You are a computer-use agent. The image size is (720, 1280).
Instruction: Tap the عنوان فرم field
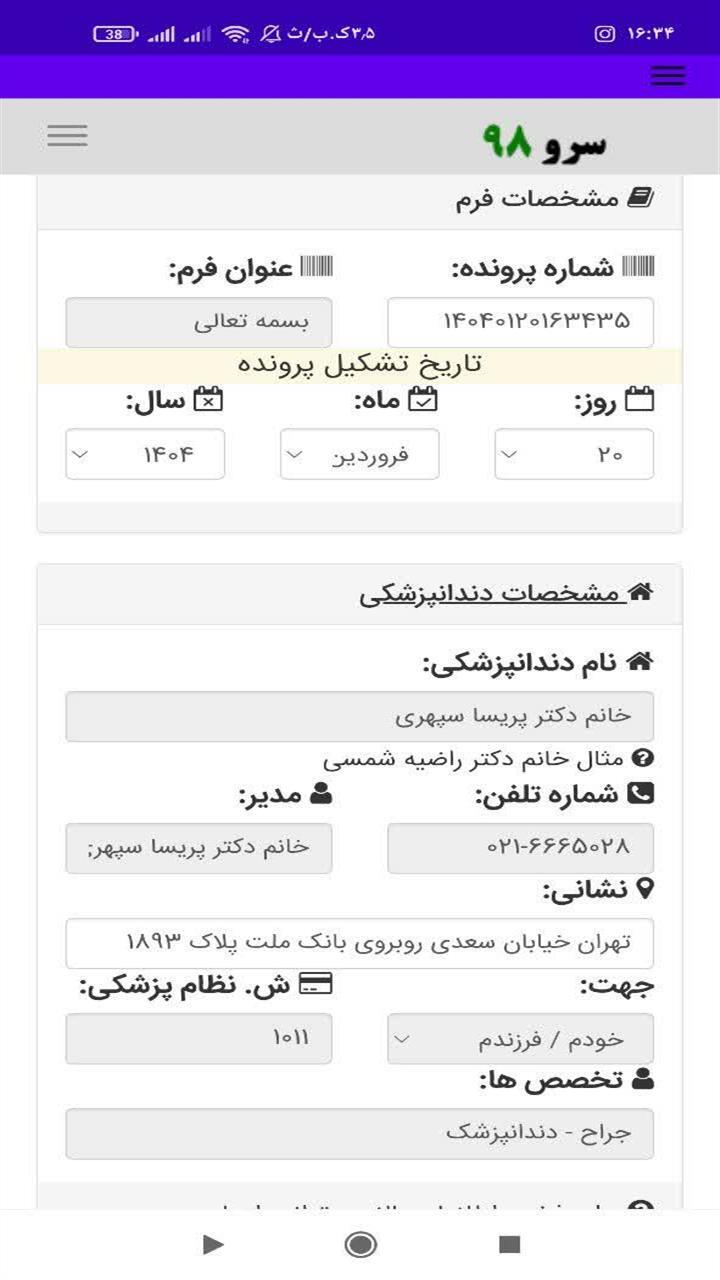(x=199, y=322)
